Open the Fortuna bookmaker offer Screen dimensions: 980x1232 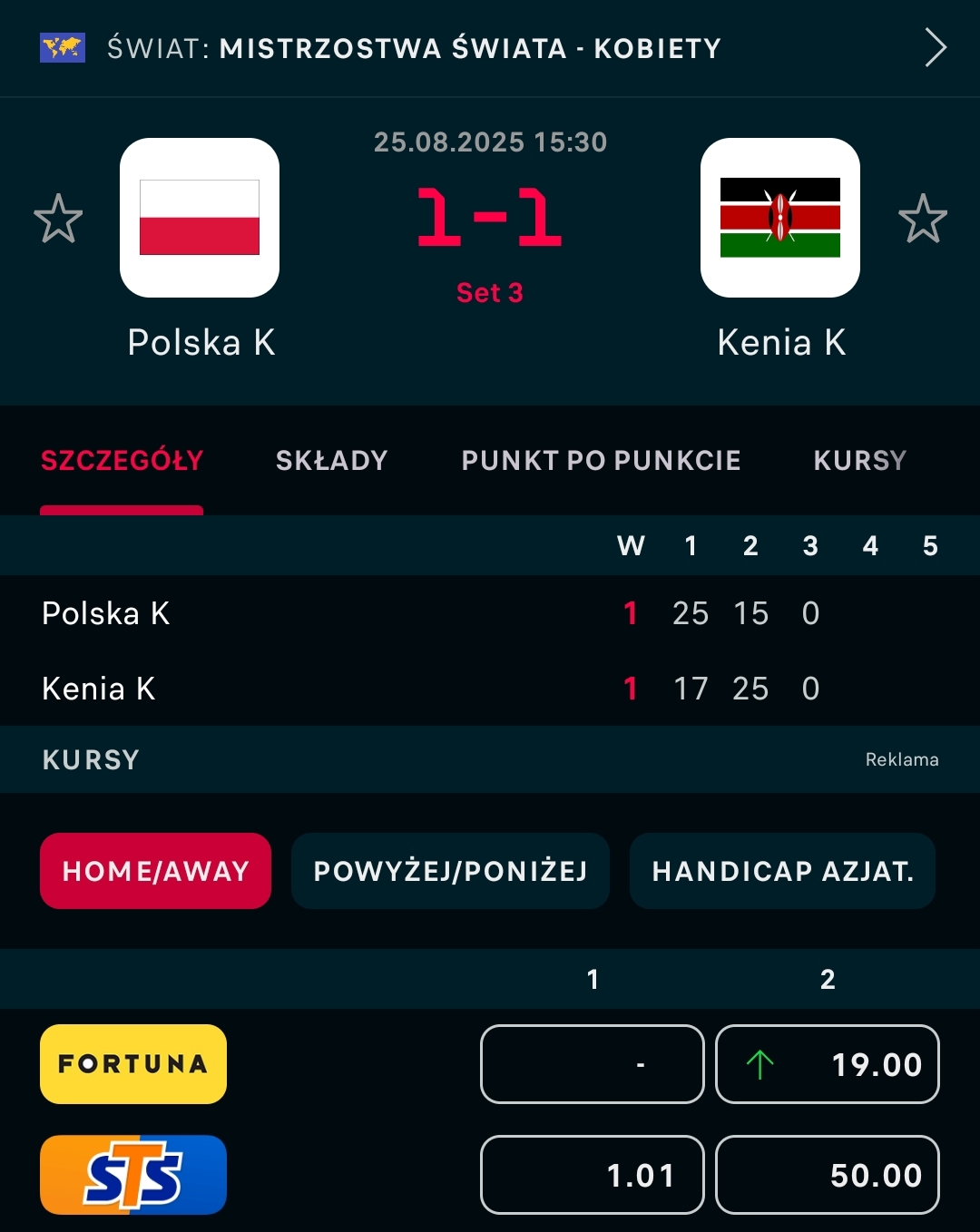[x=133, y=1064]
